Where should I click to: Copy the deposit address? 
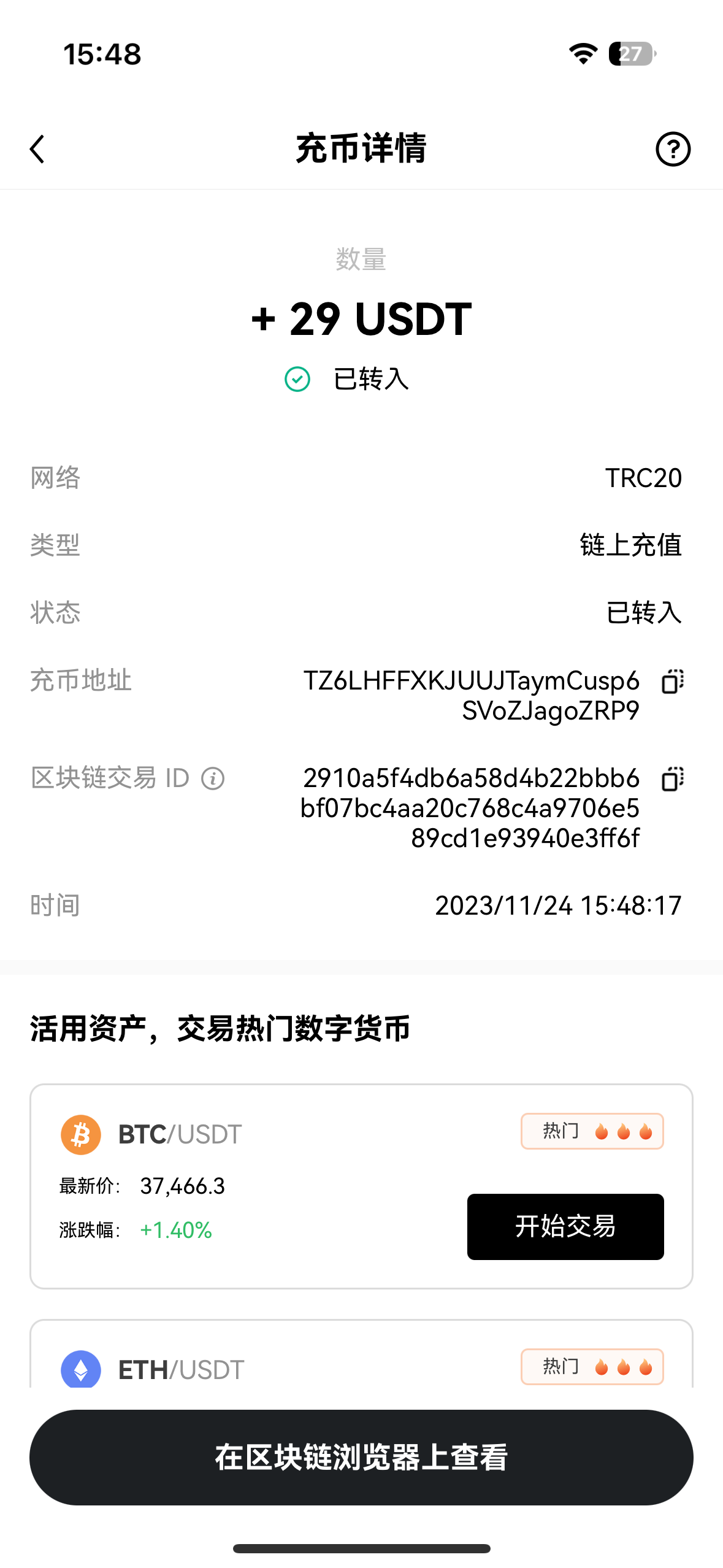point(672,682)
